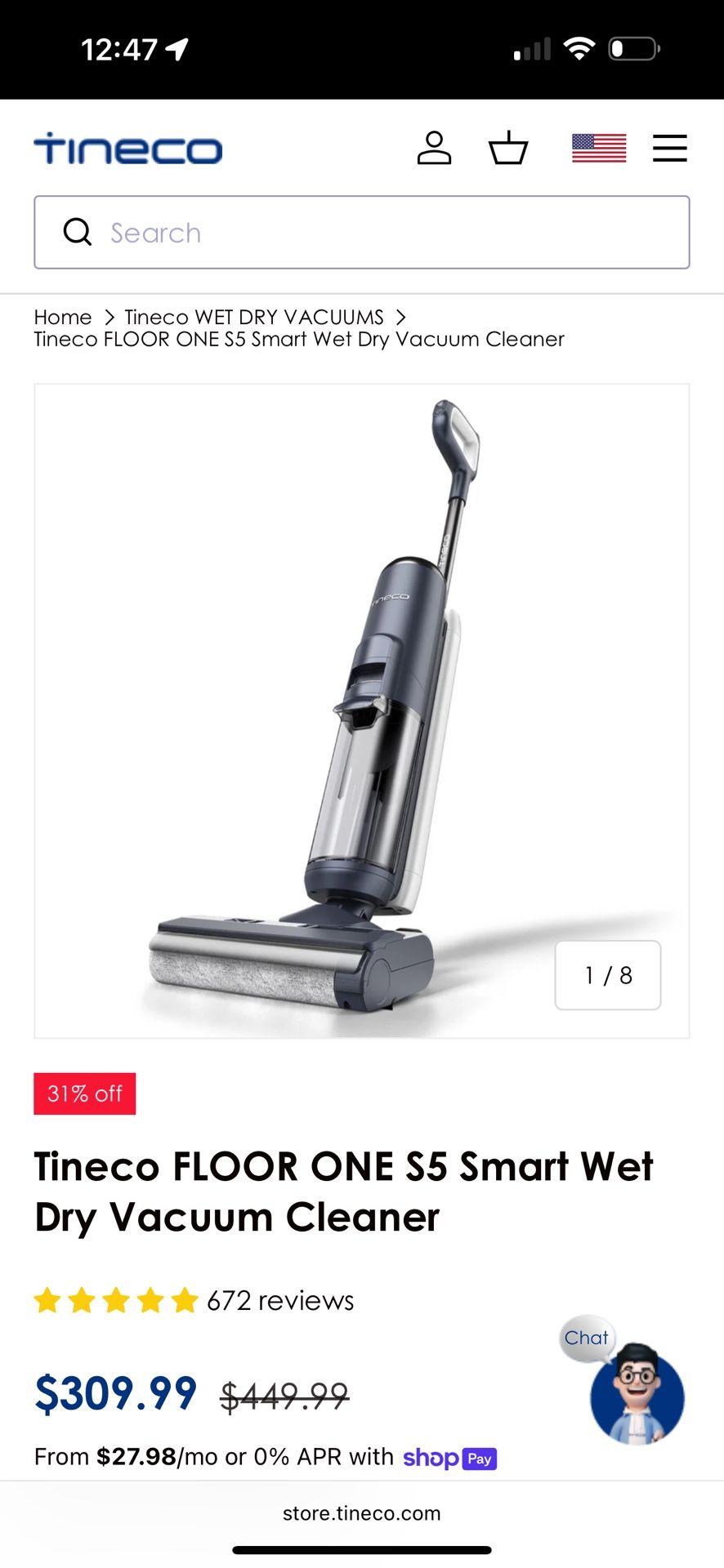The image size is (724, 1568).
Task: Open the account profile icon
Action: 434,149
